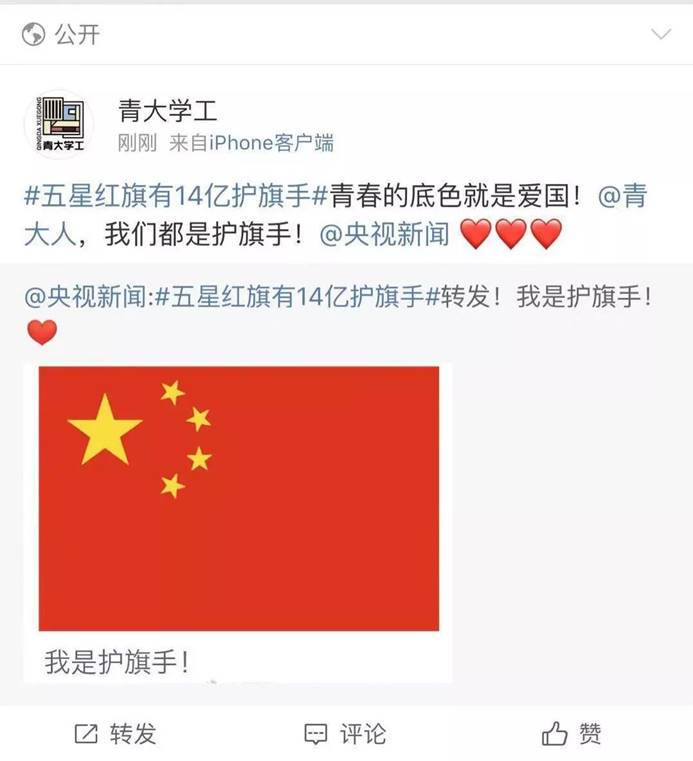Like the post with 赞
This screenshot has height=761, width=693.
click(572, 734)
